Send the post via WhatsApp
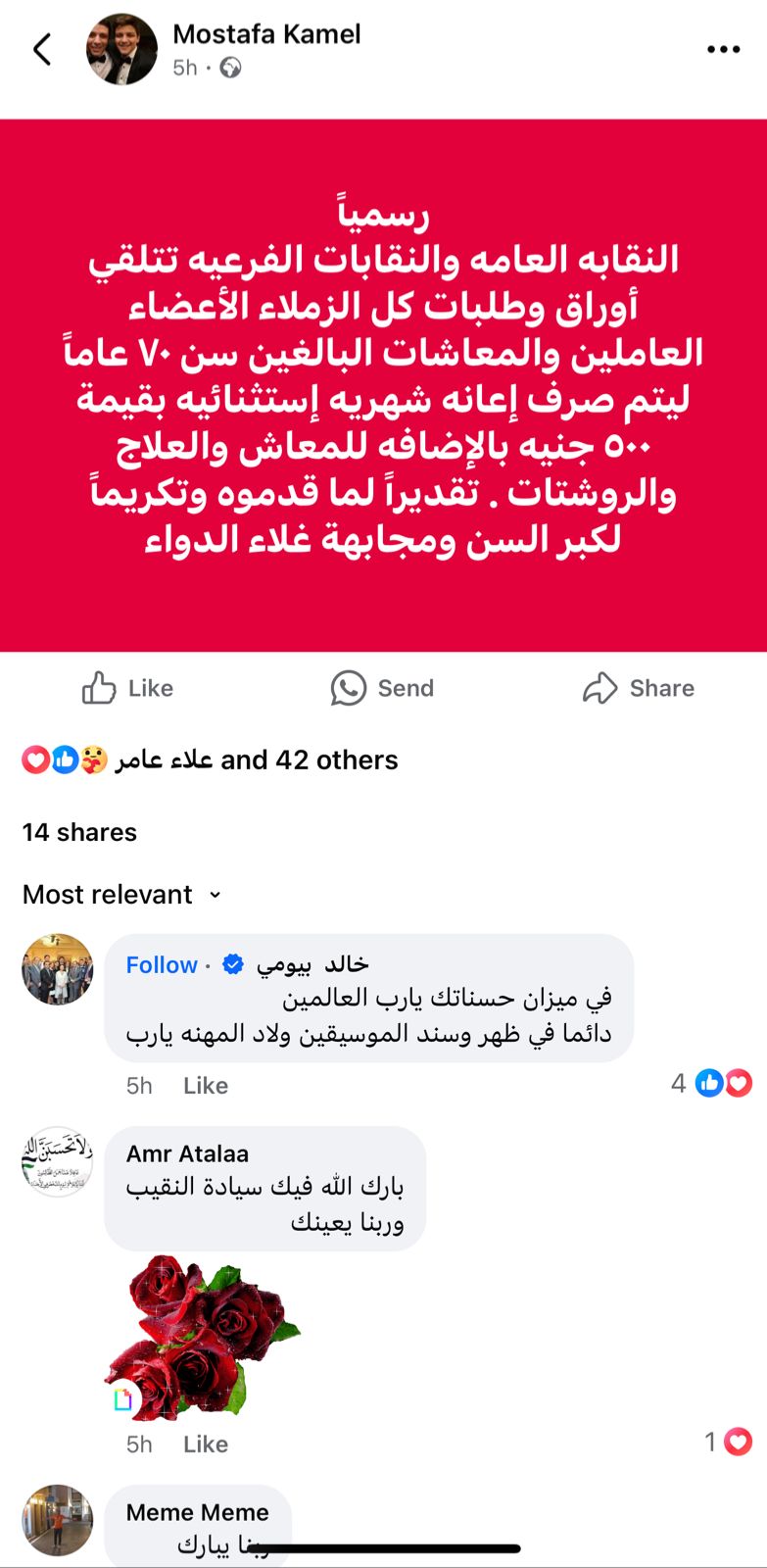The height and width of the screenshot is (1568, 767). coord(382,688)
